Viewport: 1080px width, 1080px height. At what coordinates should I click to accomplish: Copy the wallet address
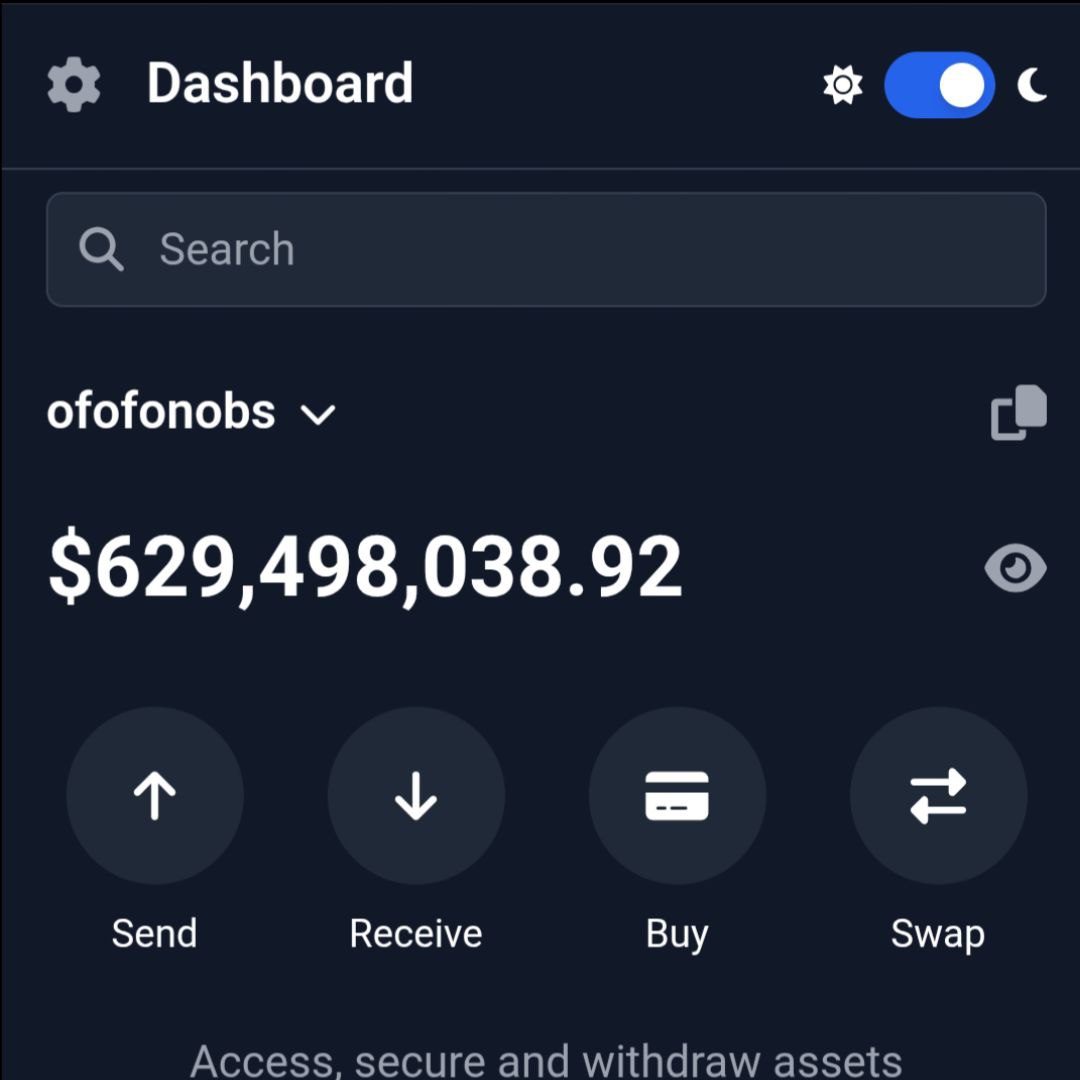coord(1018,412)
